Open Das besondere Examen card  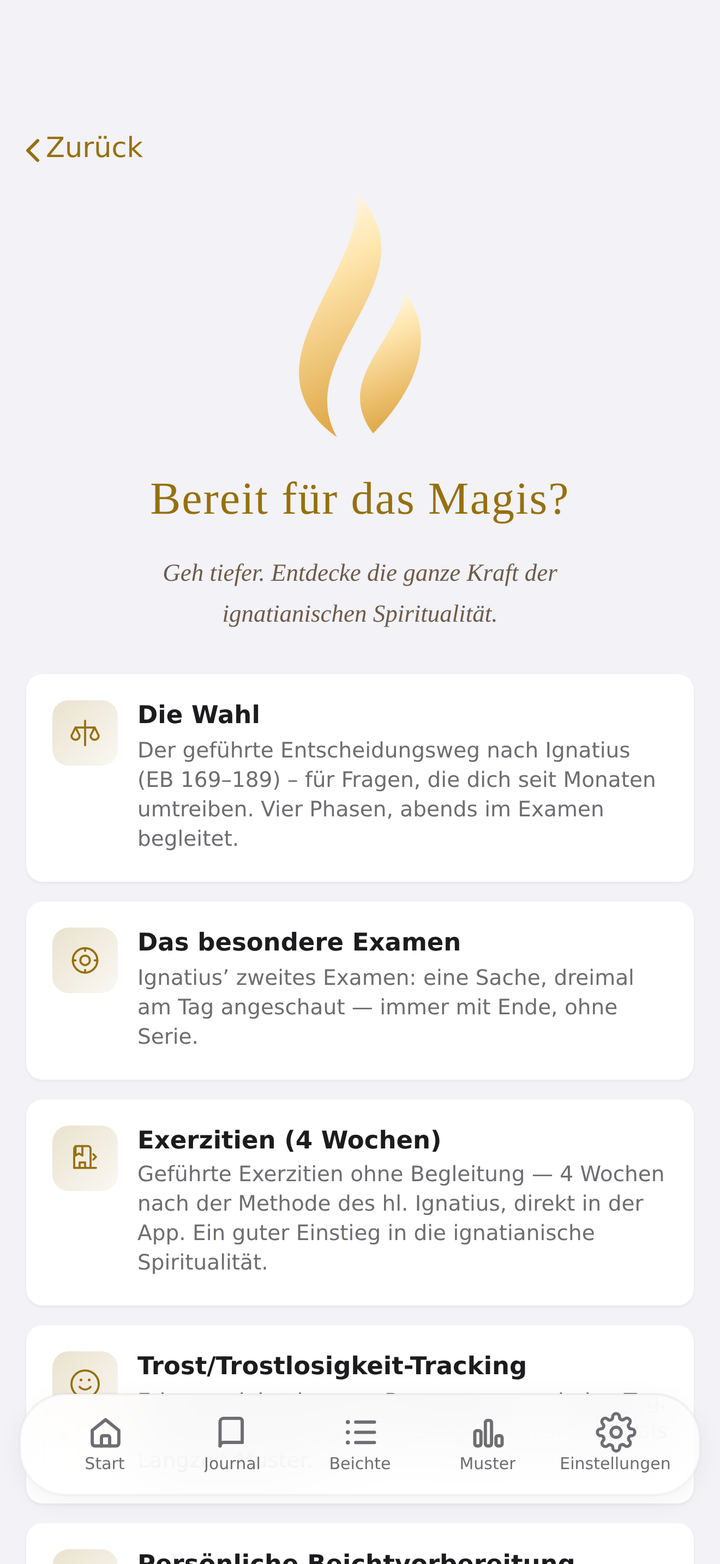(x=360, y=990)
